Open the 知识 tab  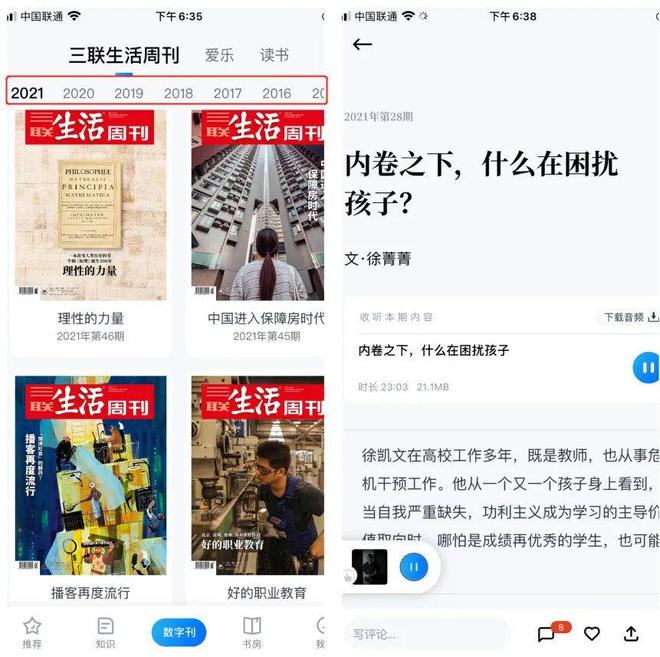pyautogui.click(x=105, y=632)
